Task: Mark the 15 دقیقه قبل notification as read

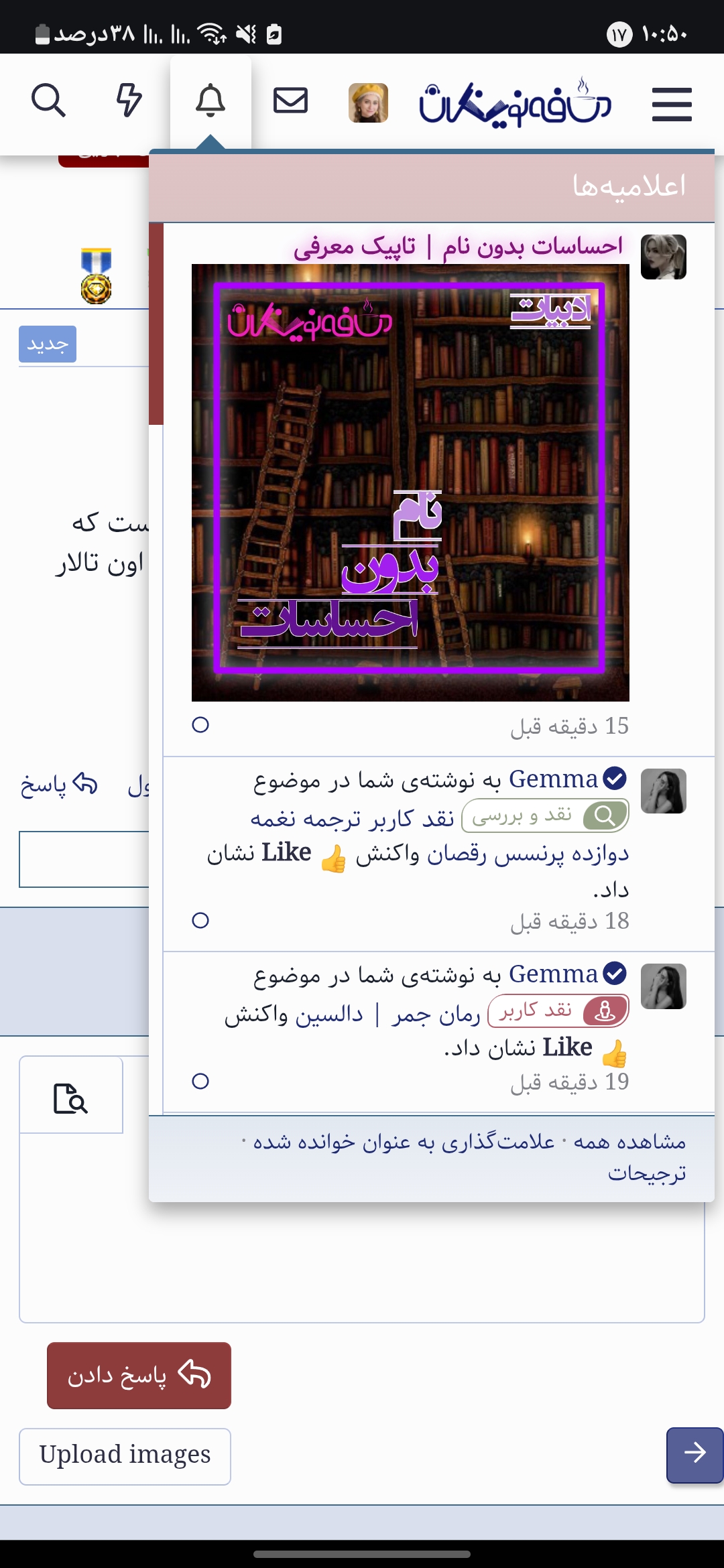Action: tap(200, 724)
